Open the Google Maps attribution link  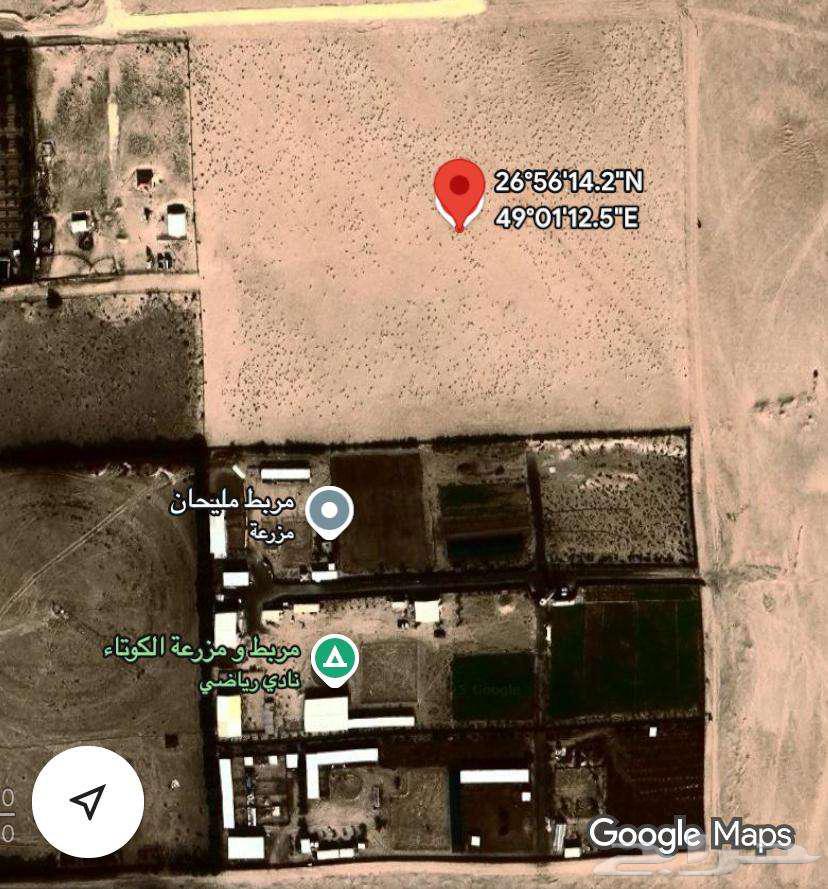click(x=691, y=833)
